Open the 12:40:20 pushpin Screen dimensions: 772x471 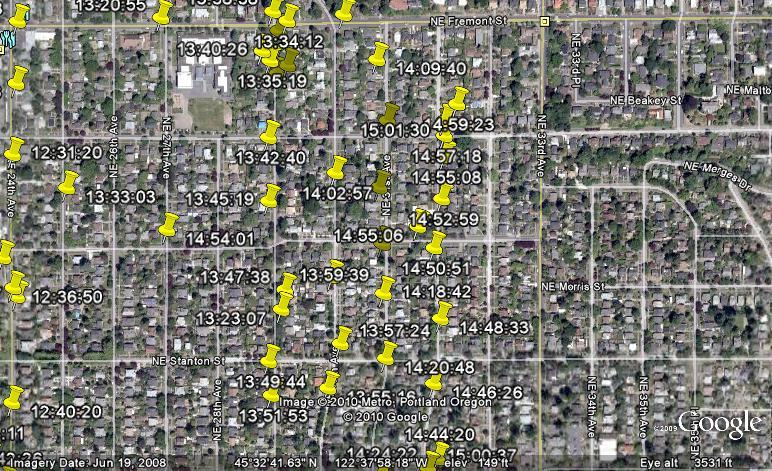tap(13, 397)
